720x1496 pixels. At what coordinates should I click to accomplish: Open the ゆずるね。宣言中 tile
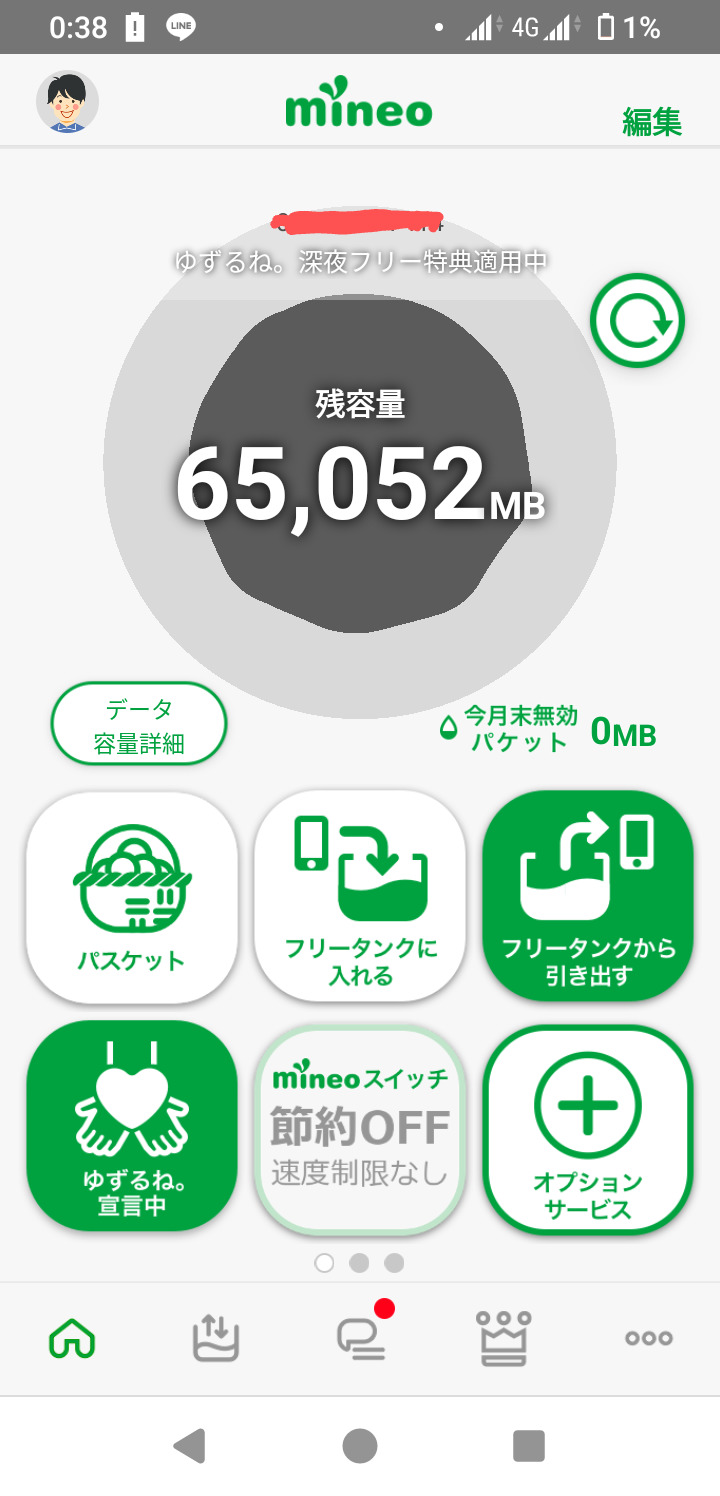[x=132, y=1127]
